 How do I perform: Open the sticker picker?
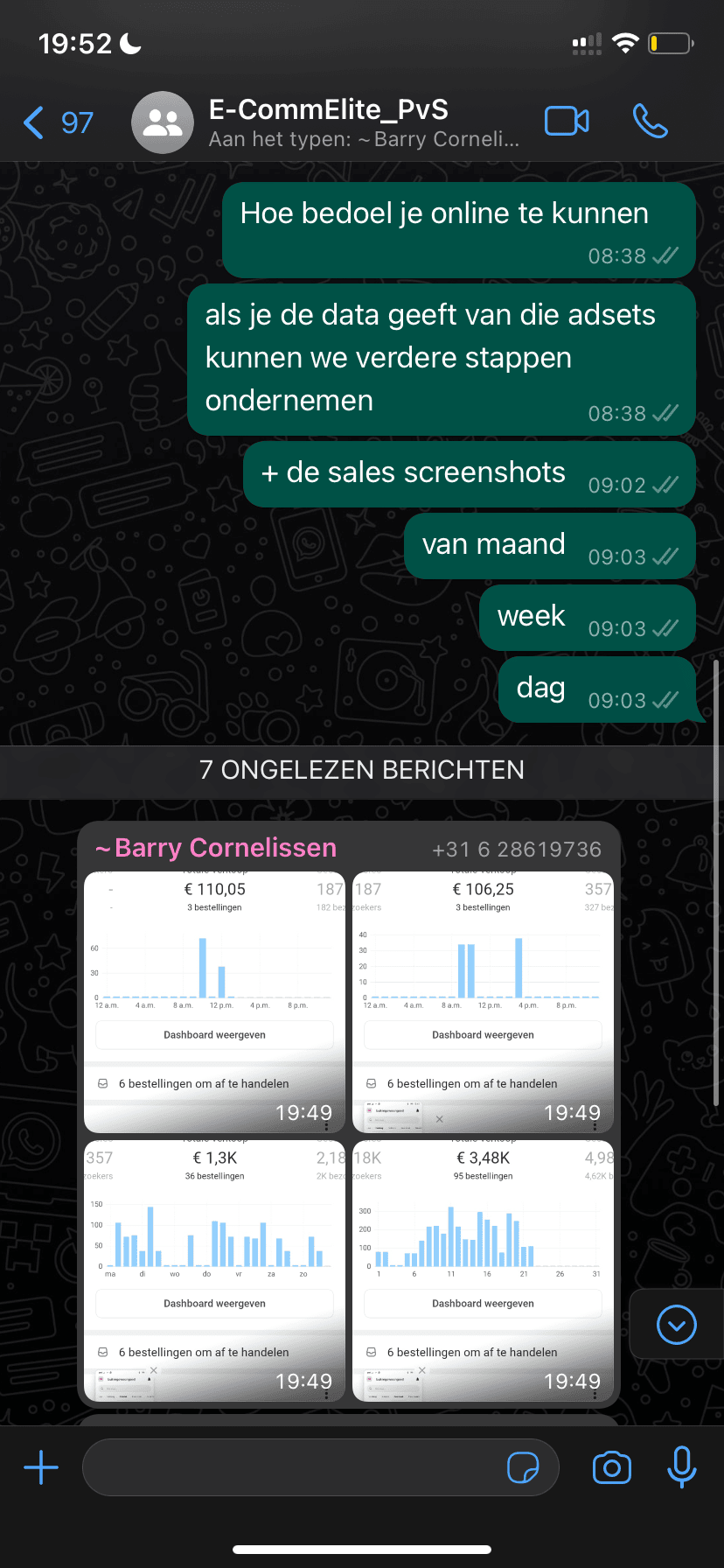(523, 1467)
